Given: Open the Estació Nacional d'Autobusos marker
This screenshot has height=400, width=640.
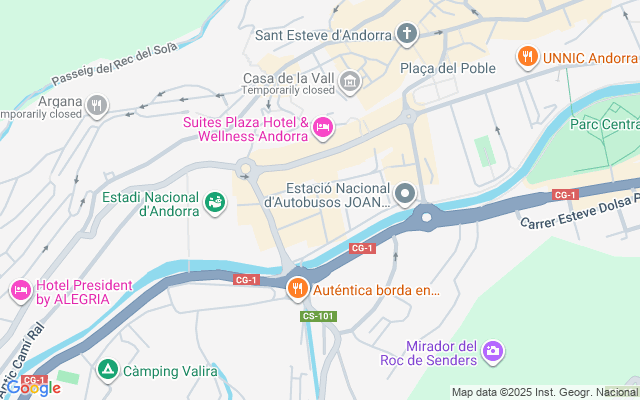Looking at the screenshot, I should (405, 193).
